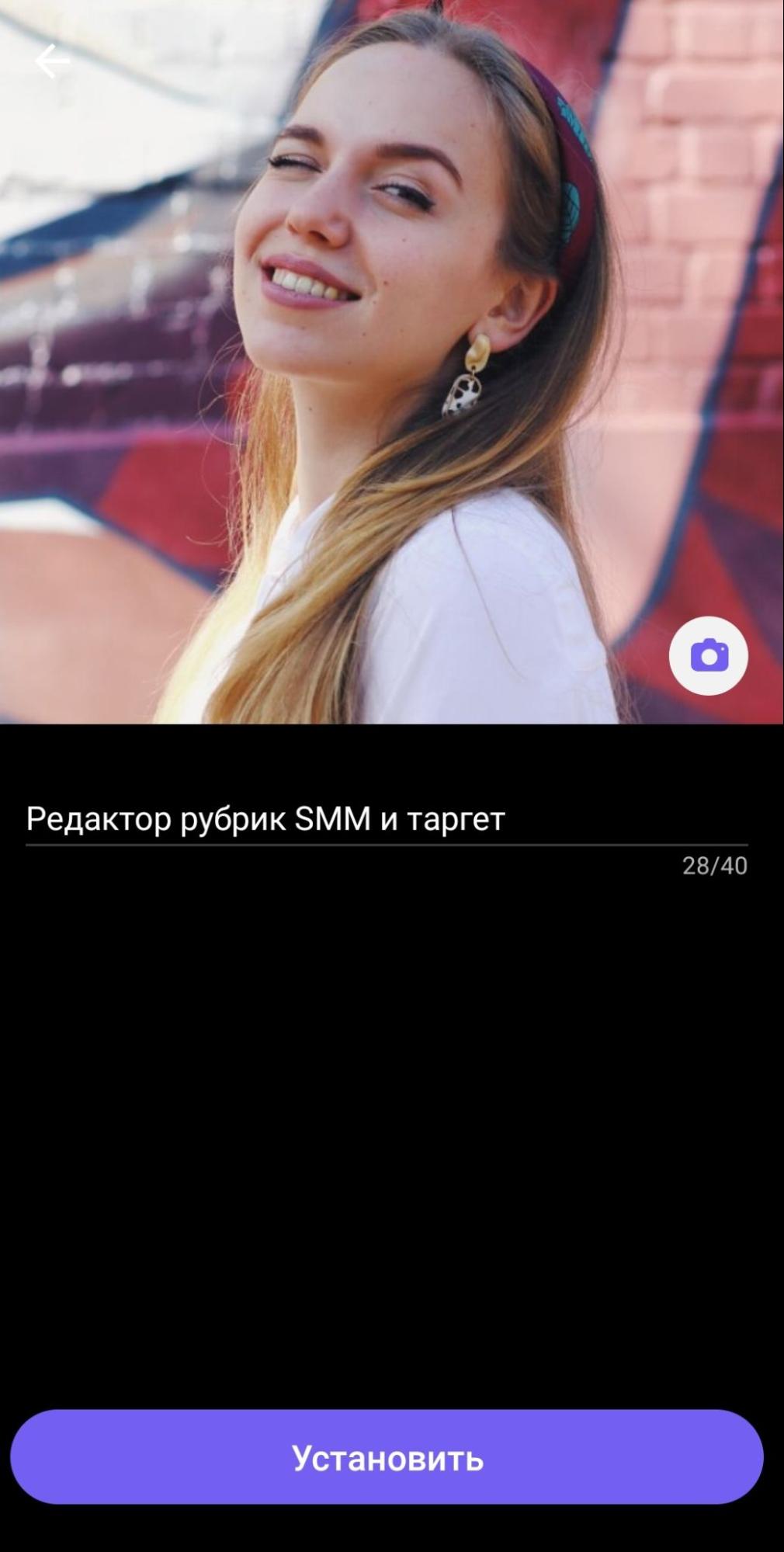Edit the name field 'Редактор рубрик SMM и таргет'
Screen dimensions: 784x1552
pyautogui.click(x=386, y=819)
